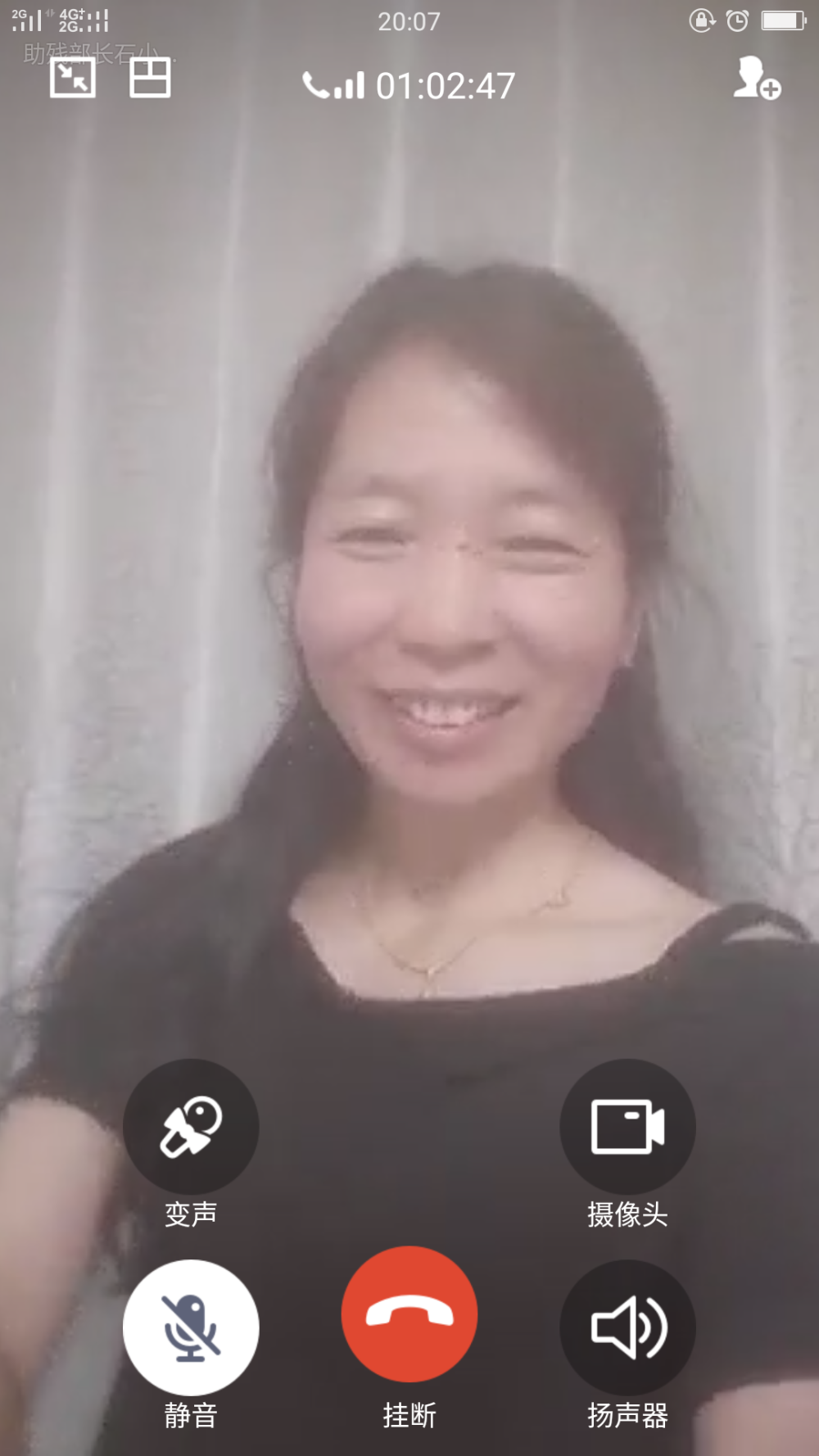
Task: Minimize the video call window
Action: click(73, 79)
